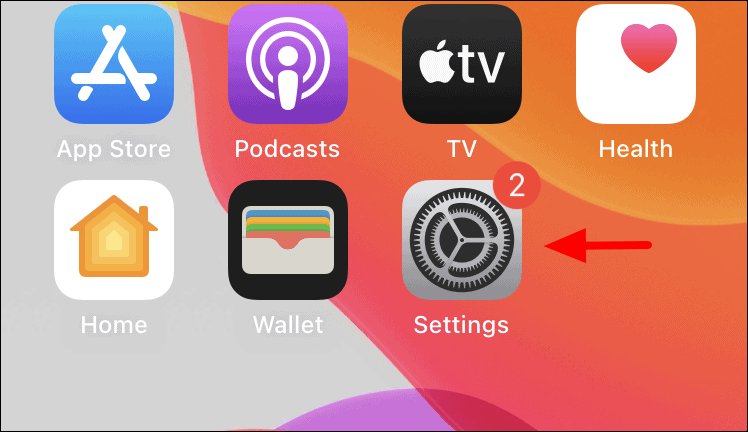Viewport: 748px width, 432px height.
Task: Launch the Home app
Action: tap(114, 240)
